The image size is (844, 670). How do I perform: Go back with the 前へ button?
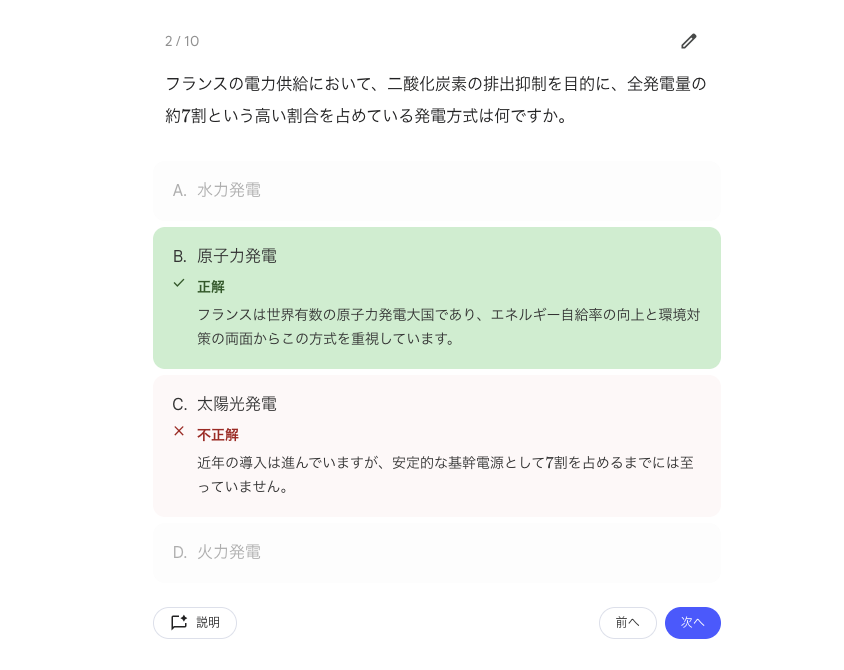pos(627,622)
